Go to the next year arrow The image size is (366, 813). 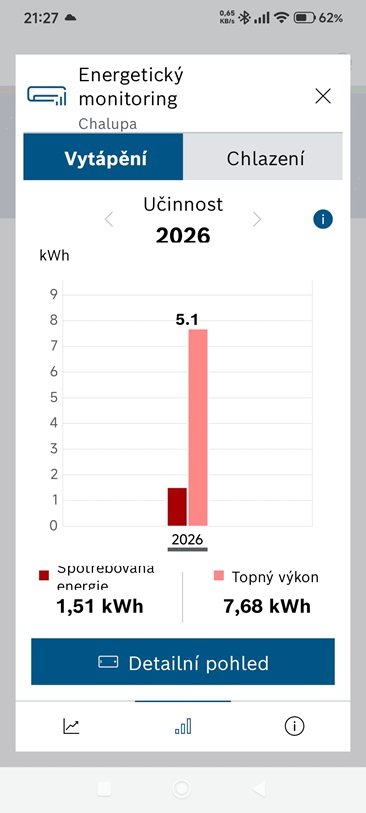pos(257,220)
